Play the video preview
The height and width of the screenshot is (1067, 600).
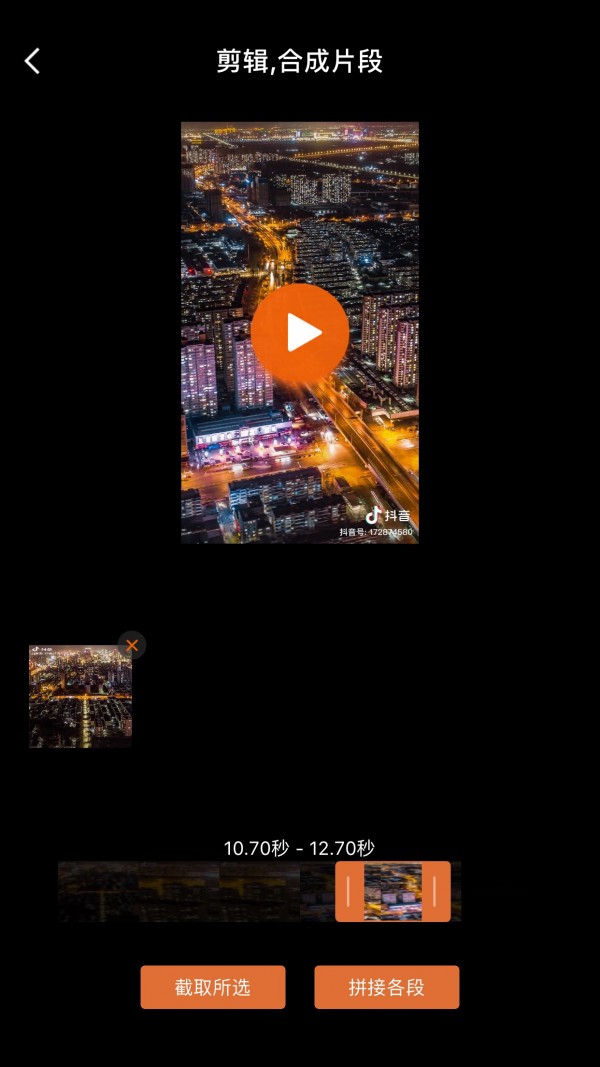[300, 333]
